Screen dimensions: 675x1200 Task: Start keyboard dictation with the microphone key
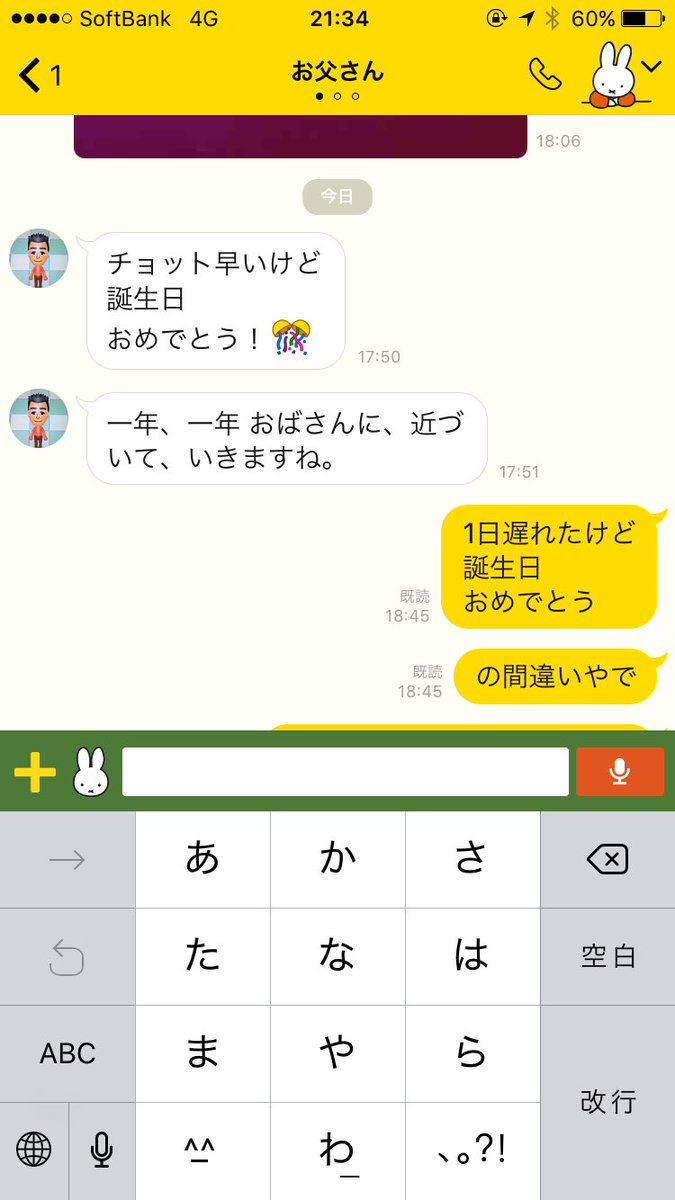tap(101, 1150)
